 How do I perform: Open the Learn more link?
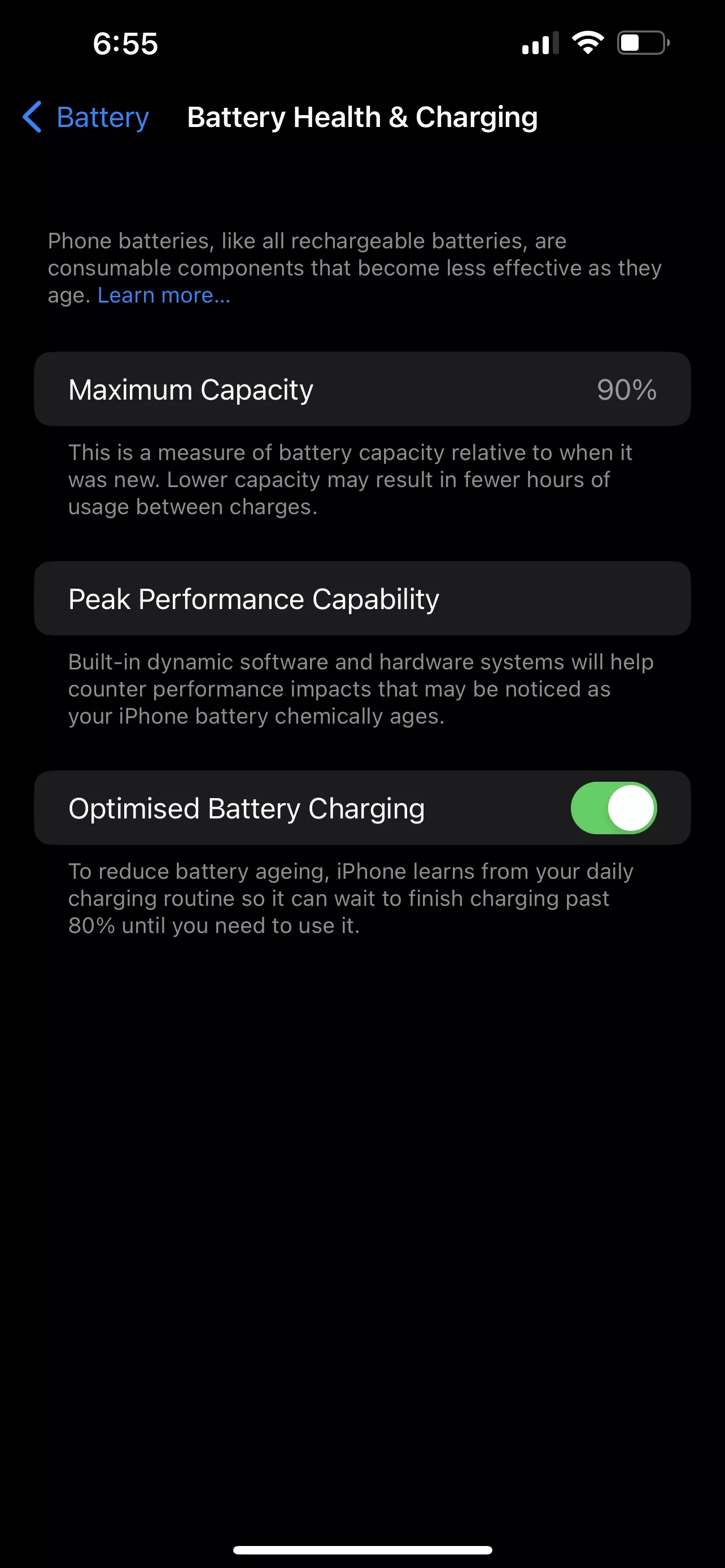(x=164, y=295)
